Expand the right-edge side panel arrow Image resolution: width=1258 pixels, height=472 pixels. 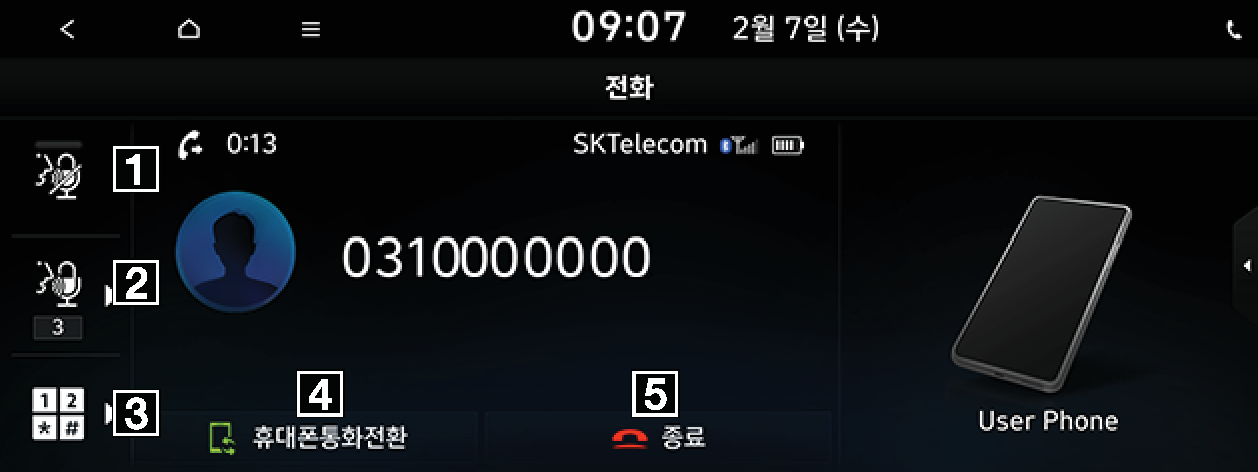click(1246, 265)
